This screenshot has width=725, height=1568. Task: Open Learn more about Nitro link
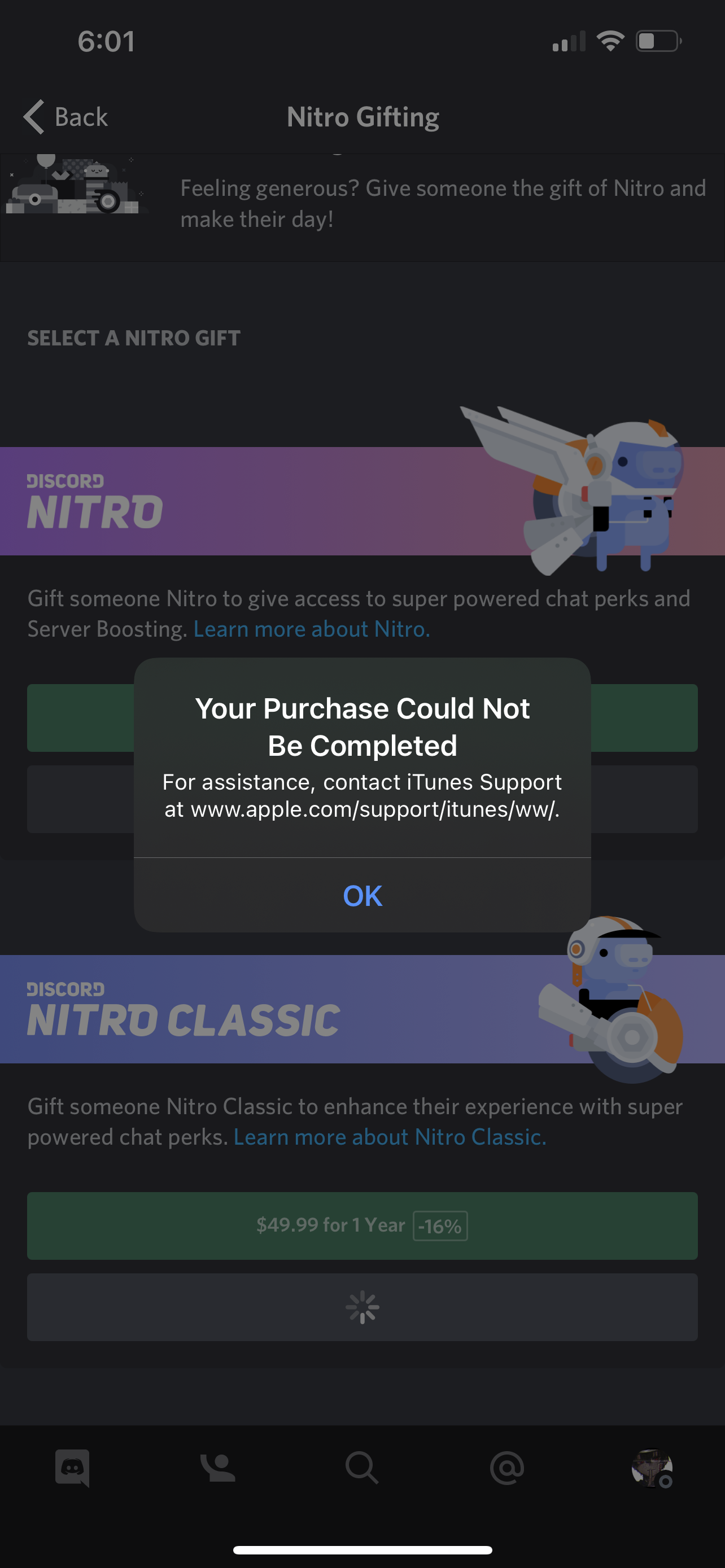click(x=312, y=629)
